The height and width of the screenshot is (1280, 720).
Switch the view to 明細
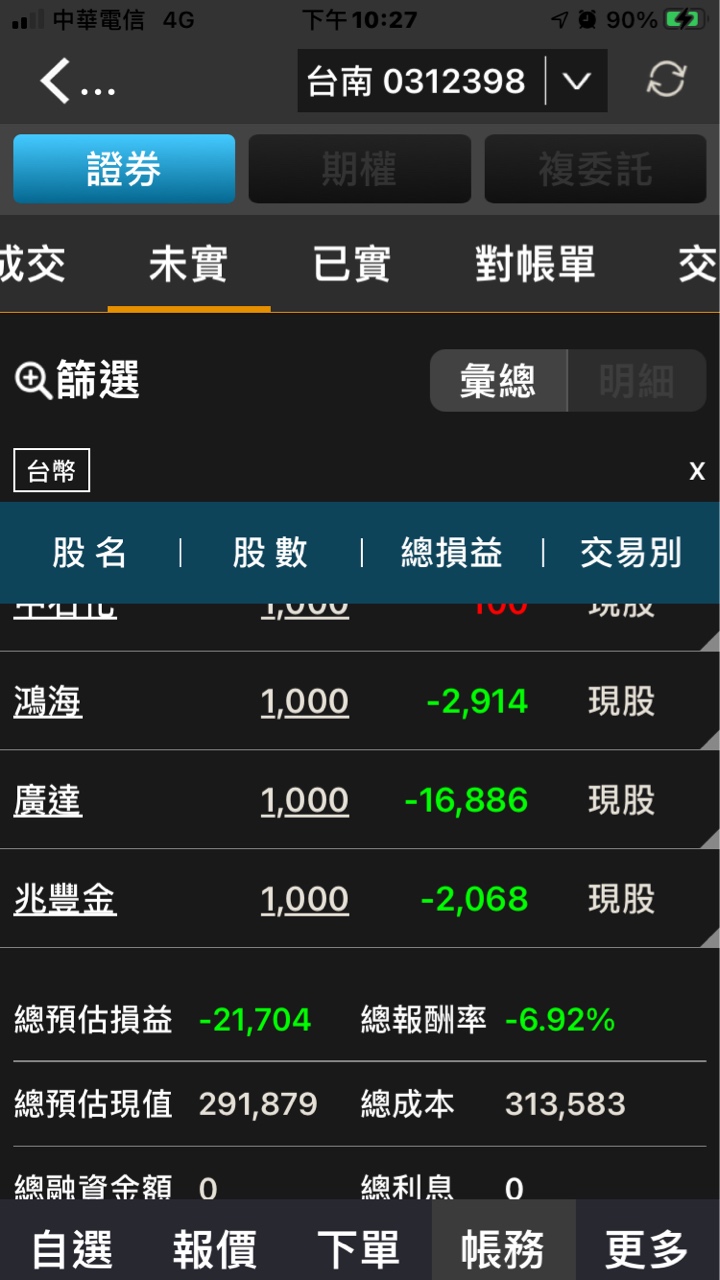pos(636,381)
